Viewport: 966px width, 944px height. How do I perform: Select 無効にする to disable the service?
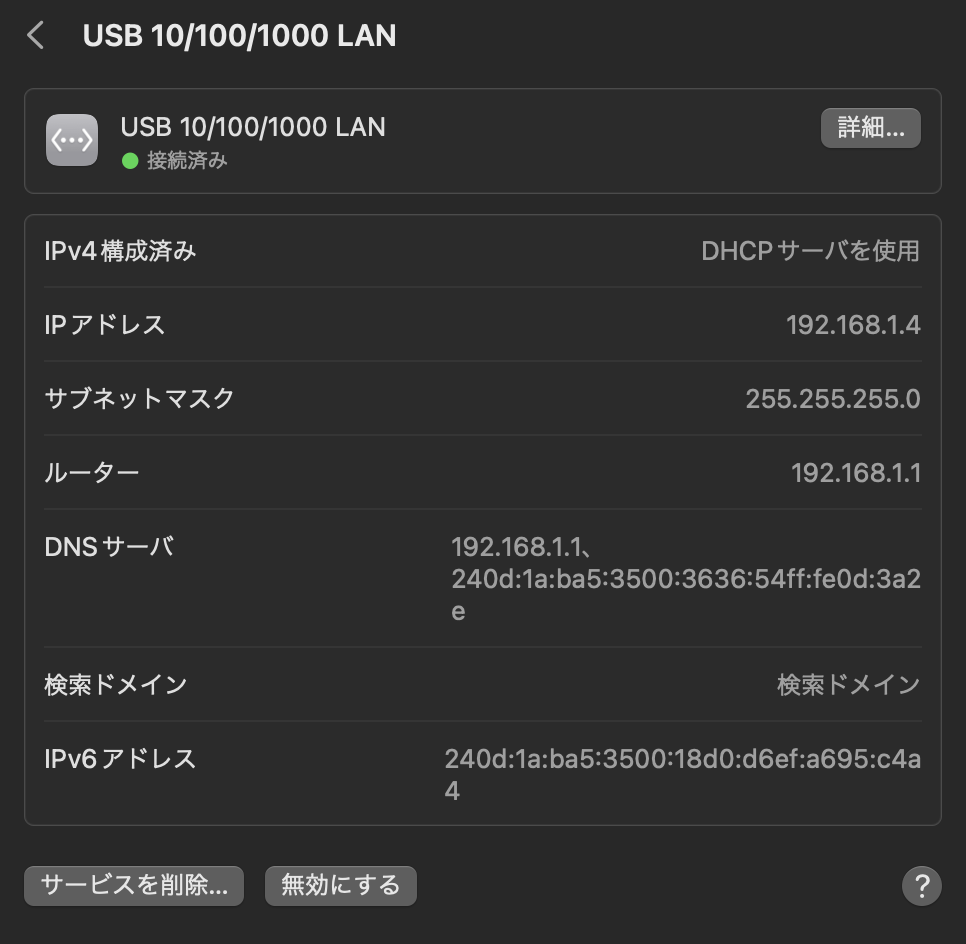[x=340, y=885]
